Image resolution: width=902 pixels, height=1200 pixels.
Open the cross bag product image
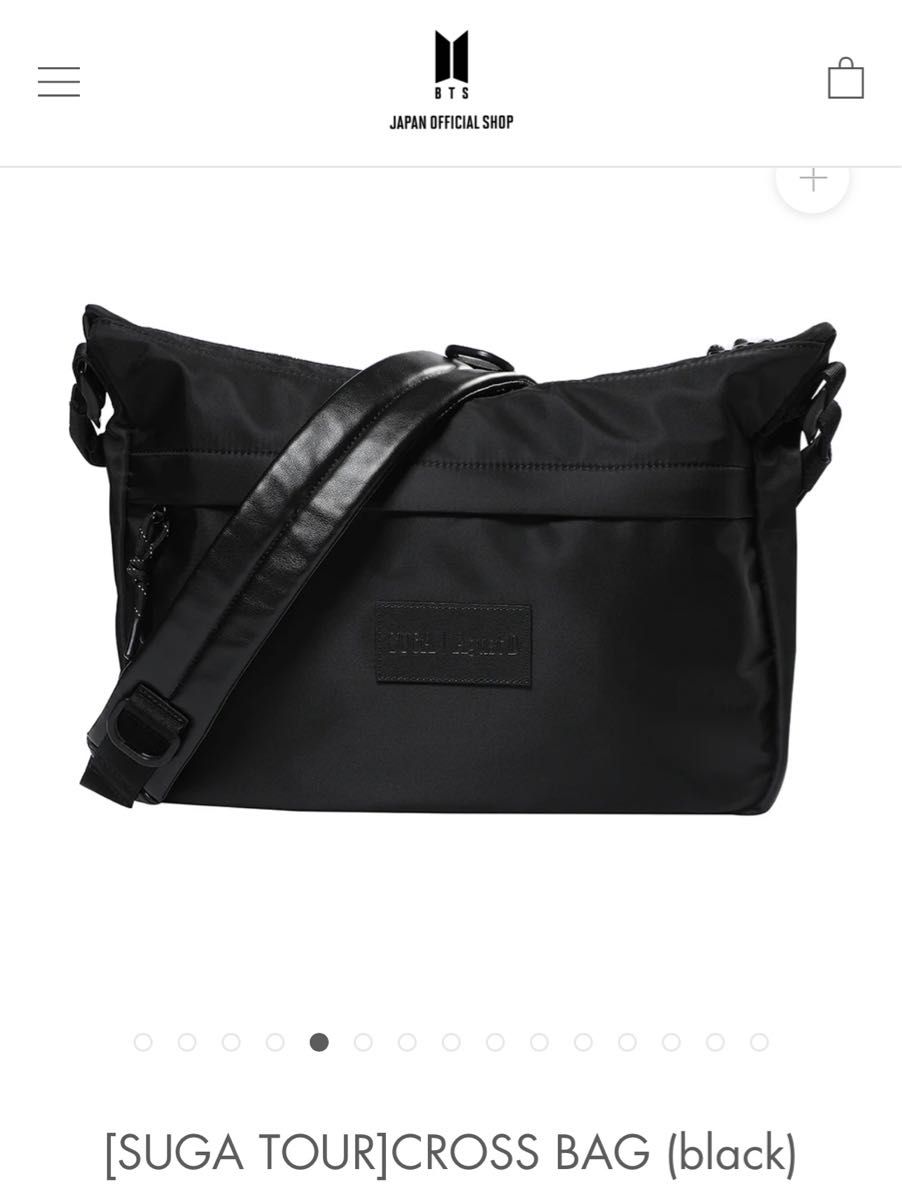pyautogui.click(x=455, y=560)
